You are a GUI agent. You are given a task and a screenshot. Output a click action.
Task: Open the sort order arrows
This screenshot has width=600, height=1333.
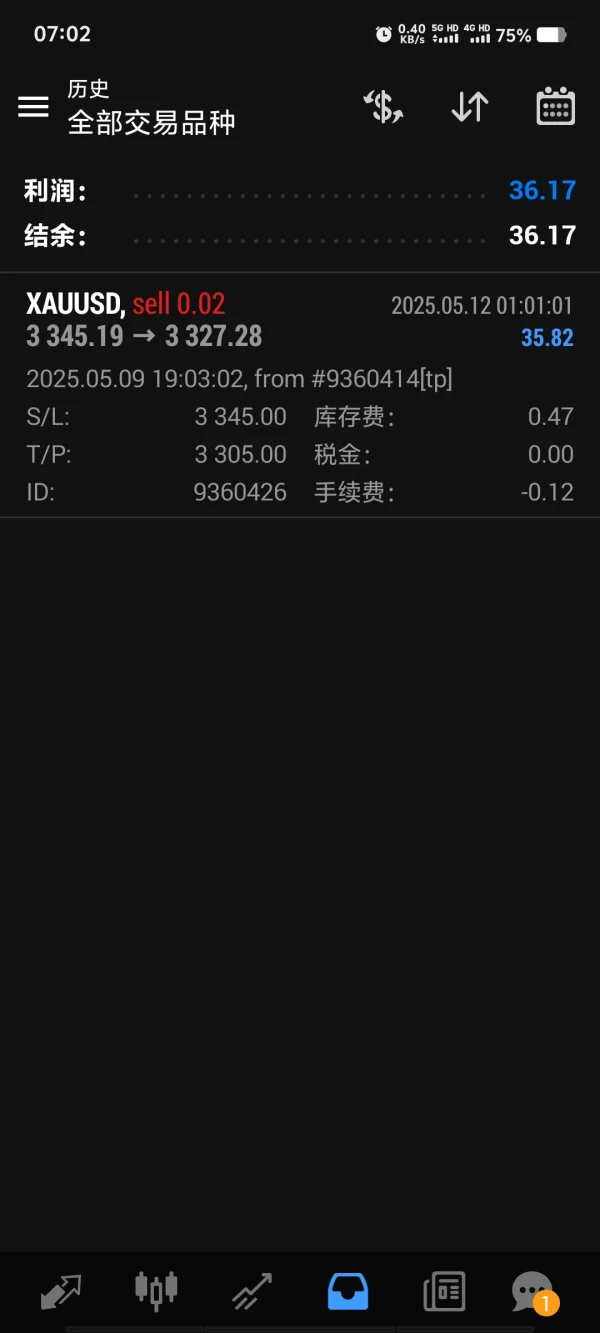coord(469,107)
